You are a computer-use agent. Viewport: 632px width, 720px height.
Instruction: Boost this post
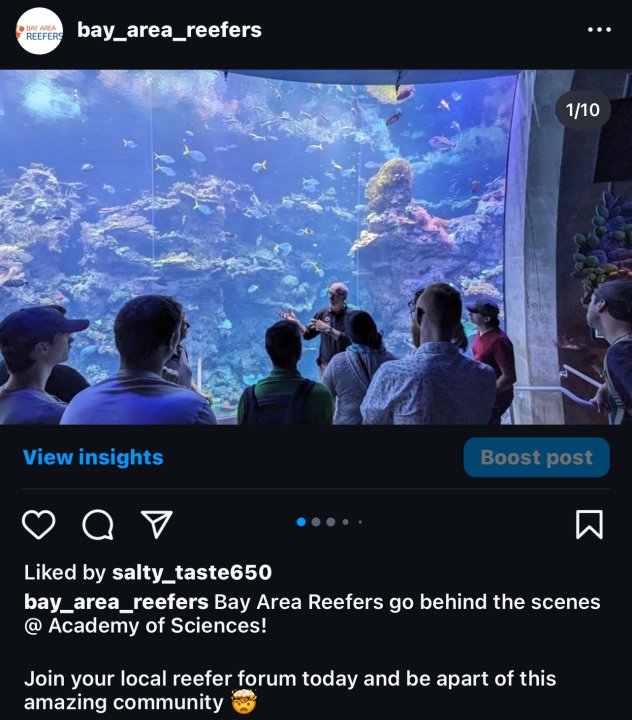tap(536, 458)
